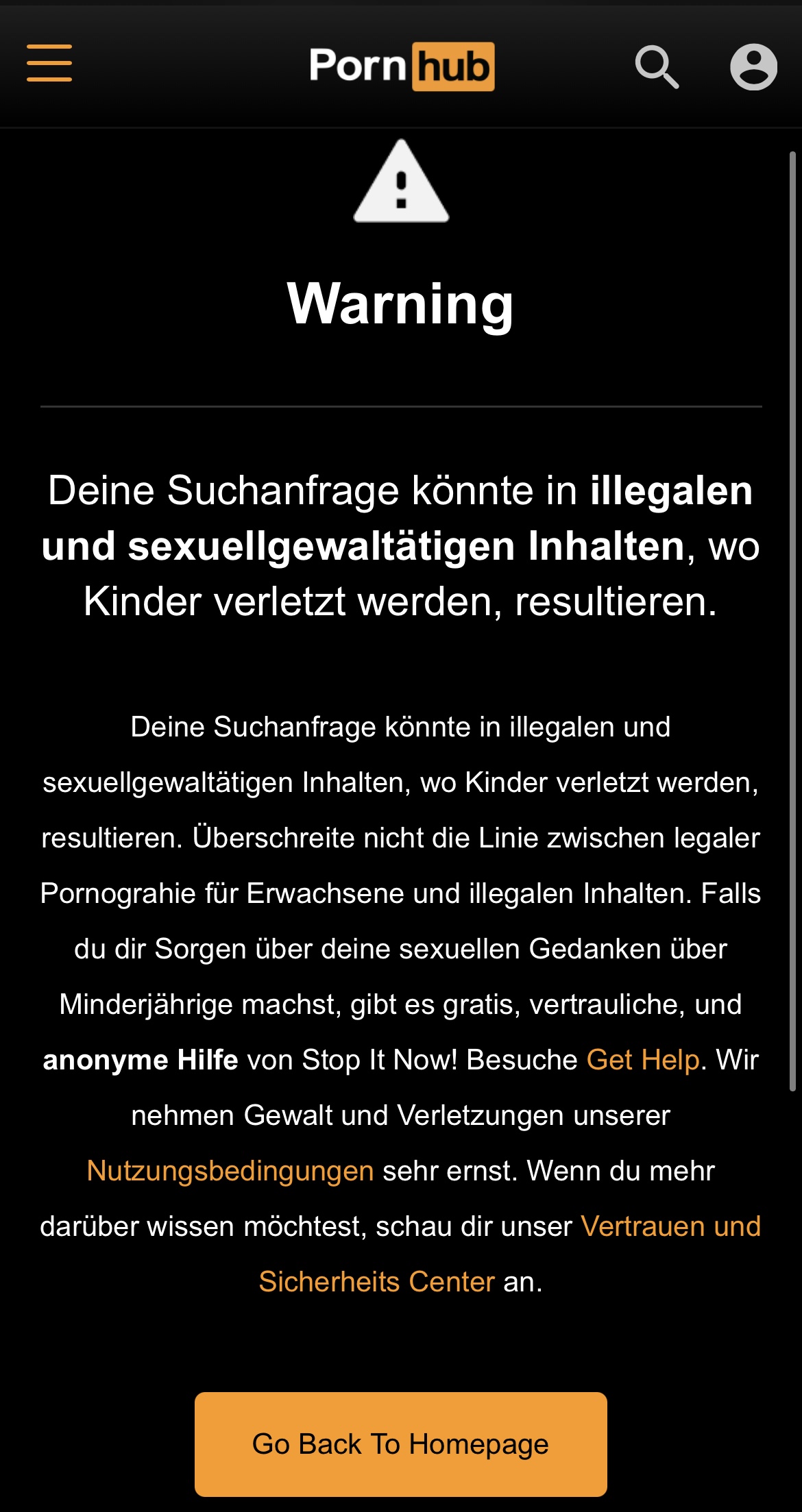Screen dimensions: 802x1512
Task: Tap the site logo in header
Action: [402, 66]
